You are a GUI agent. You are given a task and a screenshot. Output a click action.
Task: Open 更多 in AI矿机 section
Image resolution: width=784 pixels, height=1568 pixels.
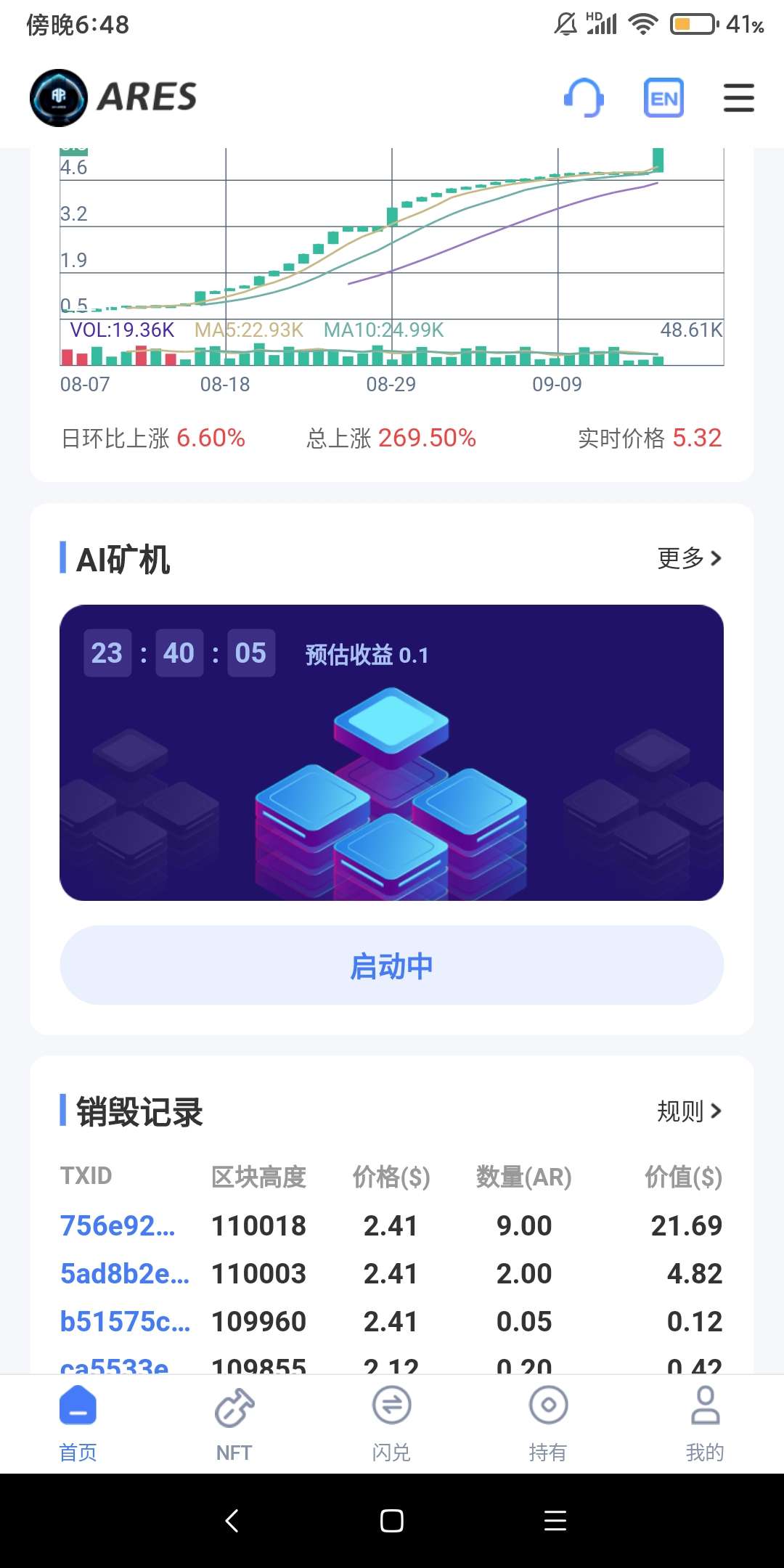689,558
